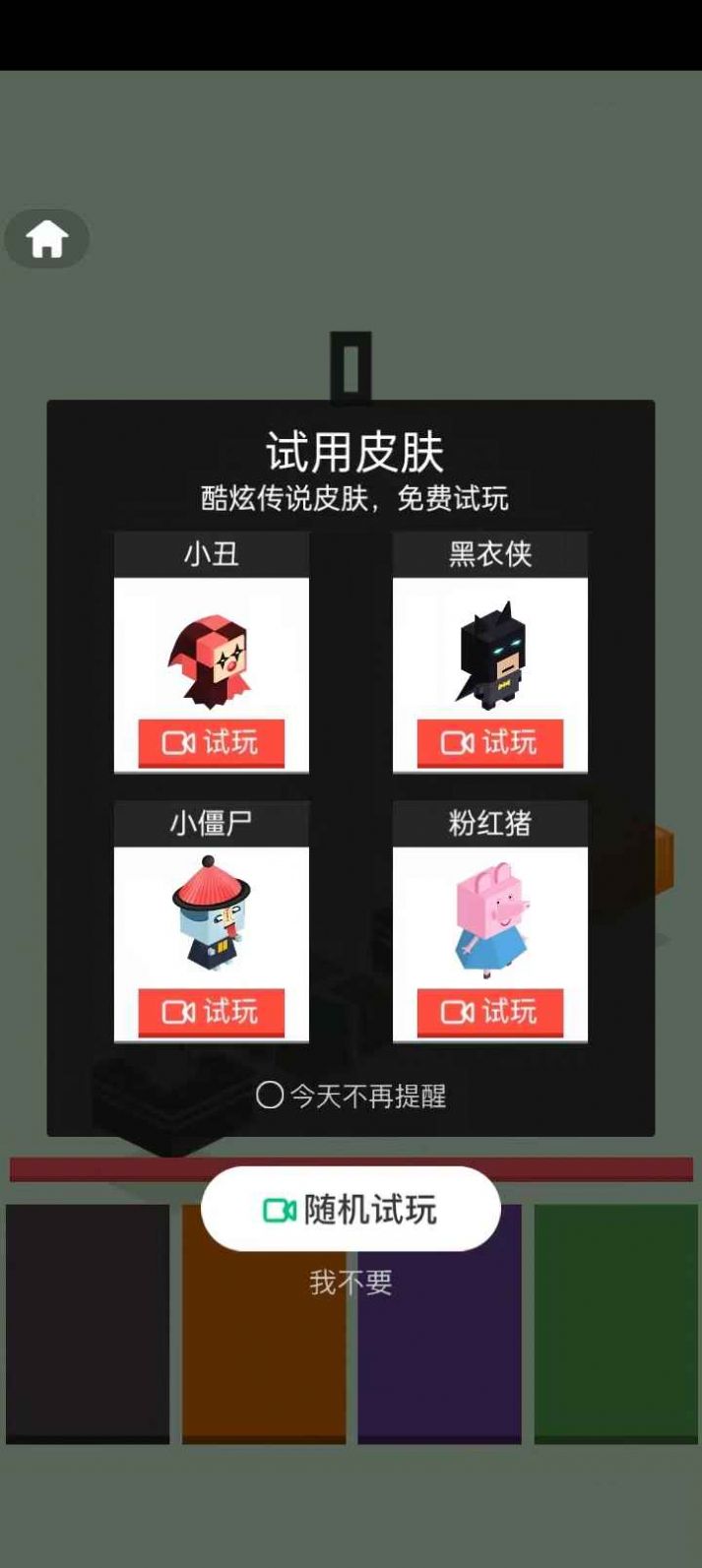Go to the home screen icon
The width and height of the screenshot is (702, 1568).
click(x=46, y=239)
